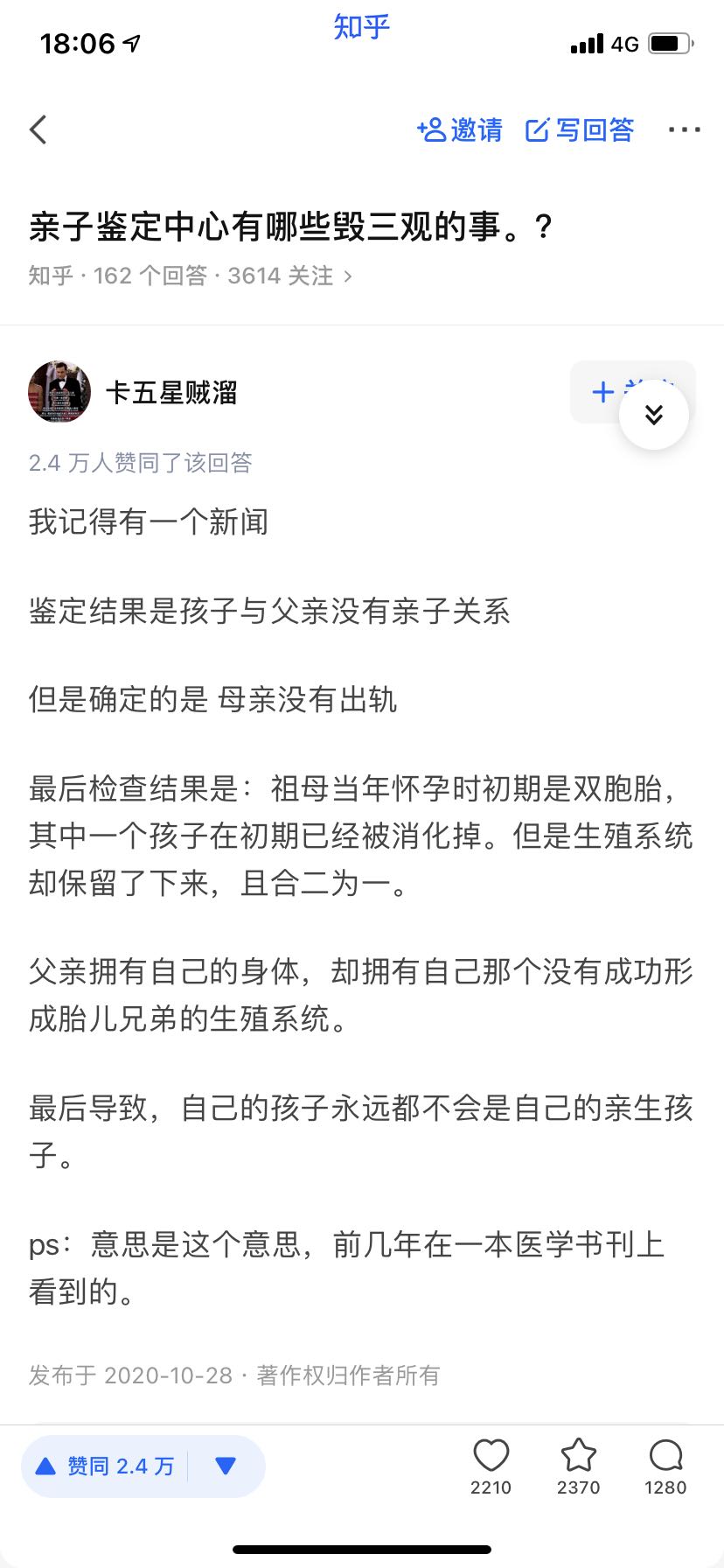This screenshot has height=1568, width=724.
Task: Open question details via 162 个回答 row
Action: pos(190,276)
